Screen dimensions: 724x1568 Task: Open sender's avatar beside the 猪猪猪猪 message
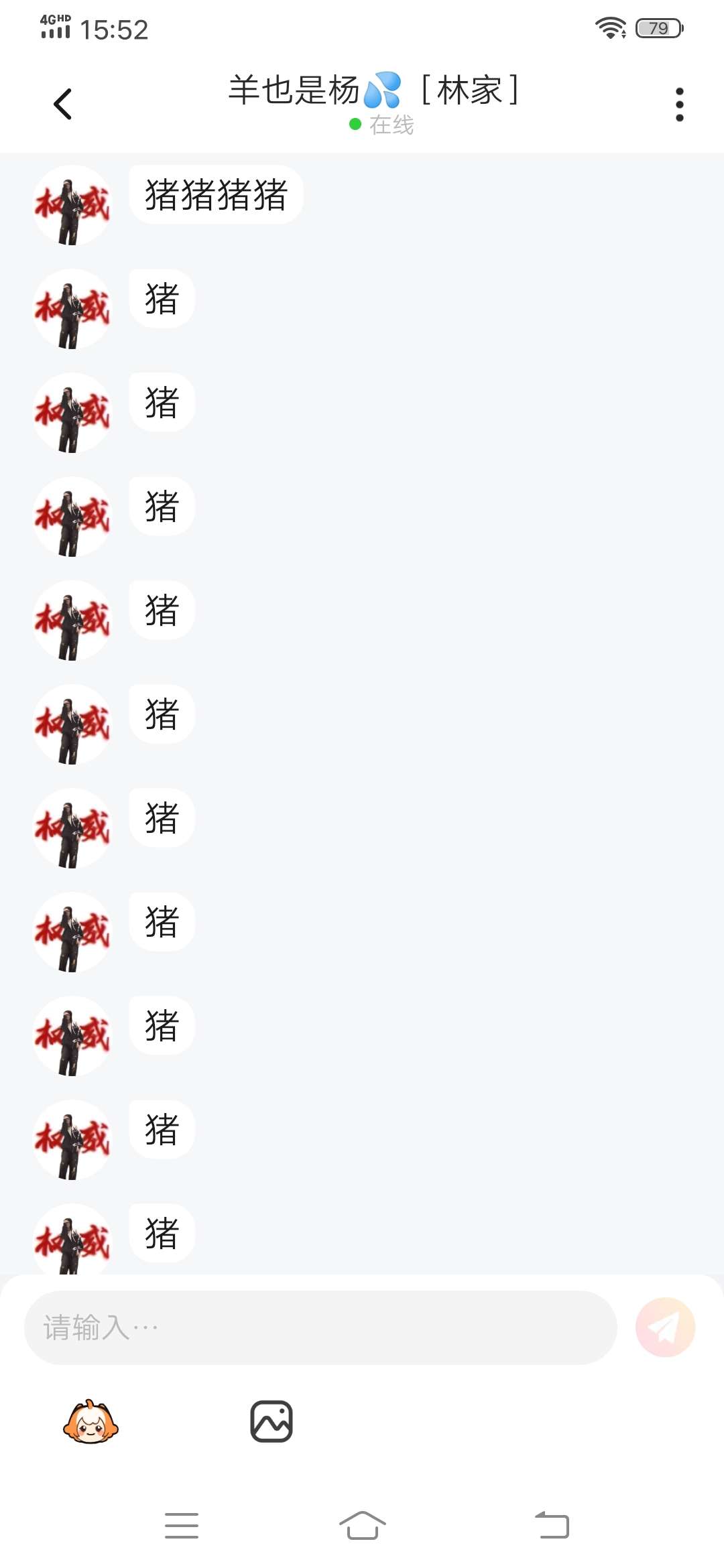72,205
